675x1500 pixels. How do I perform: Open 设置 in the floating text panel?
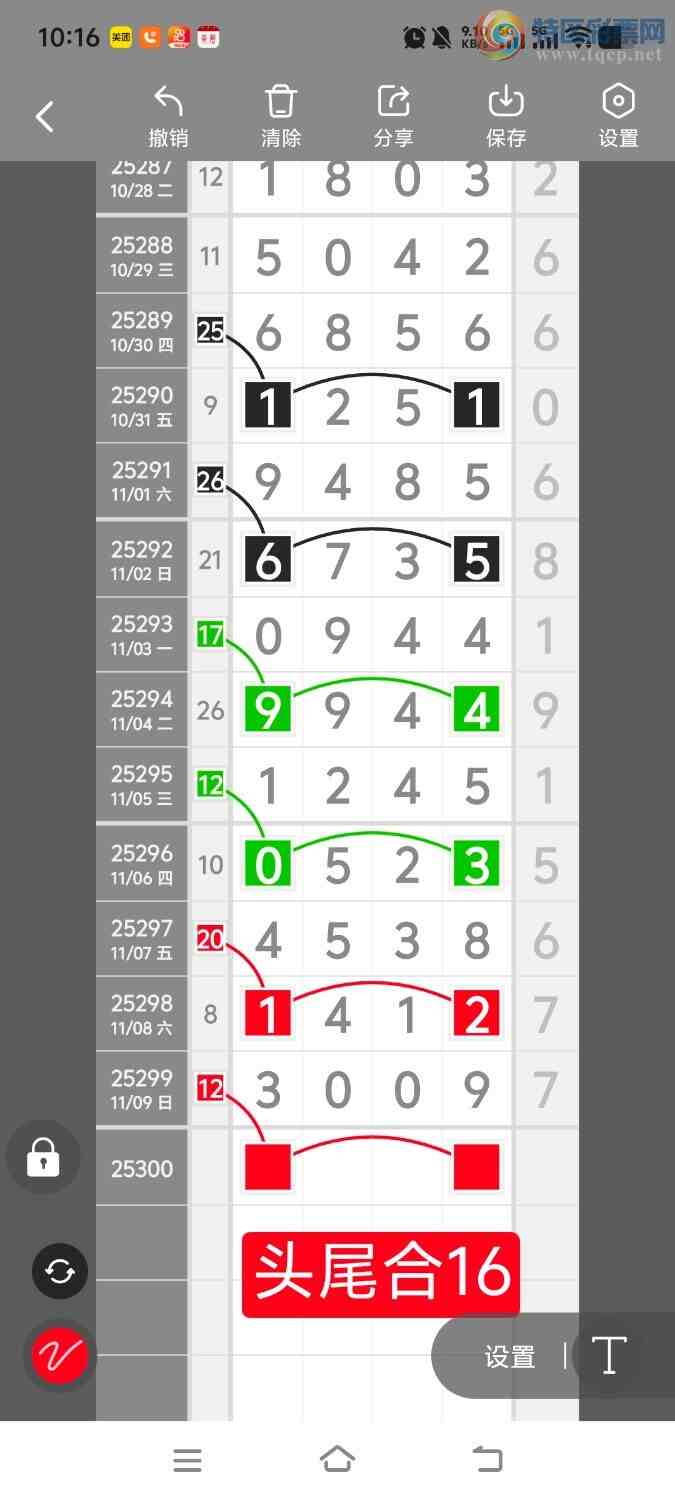click(x=510, y=1357)
